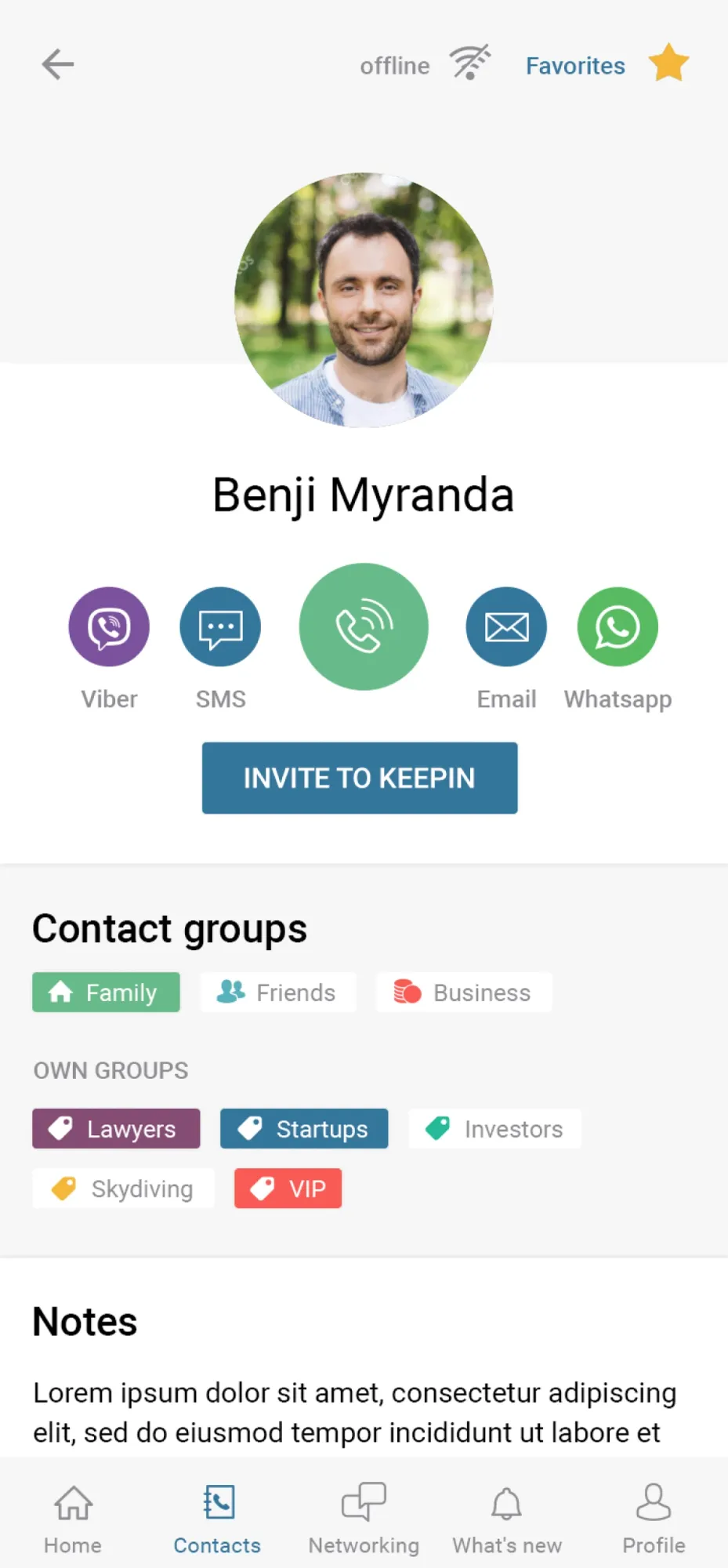Viewport: 728px width, 1568px height.
Task: Select the Investors group tag
Action: click(495, 1129)
